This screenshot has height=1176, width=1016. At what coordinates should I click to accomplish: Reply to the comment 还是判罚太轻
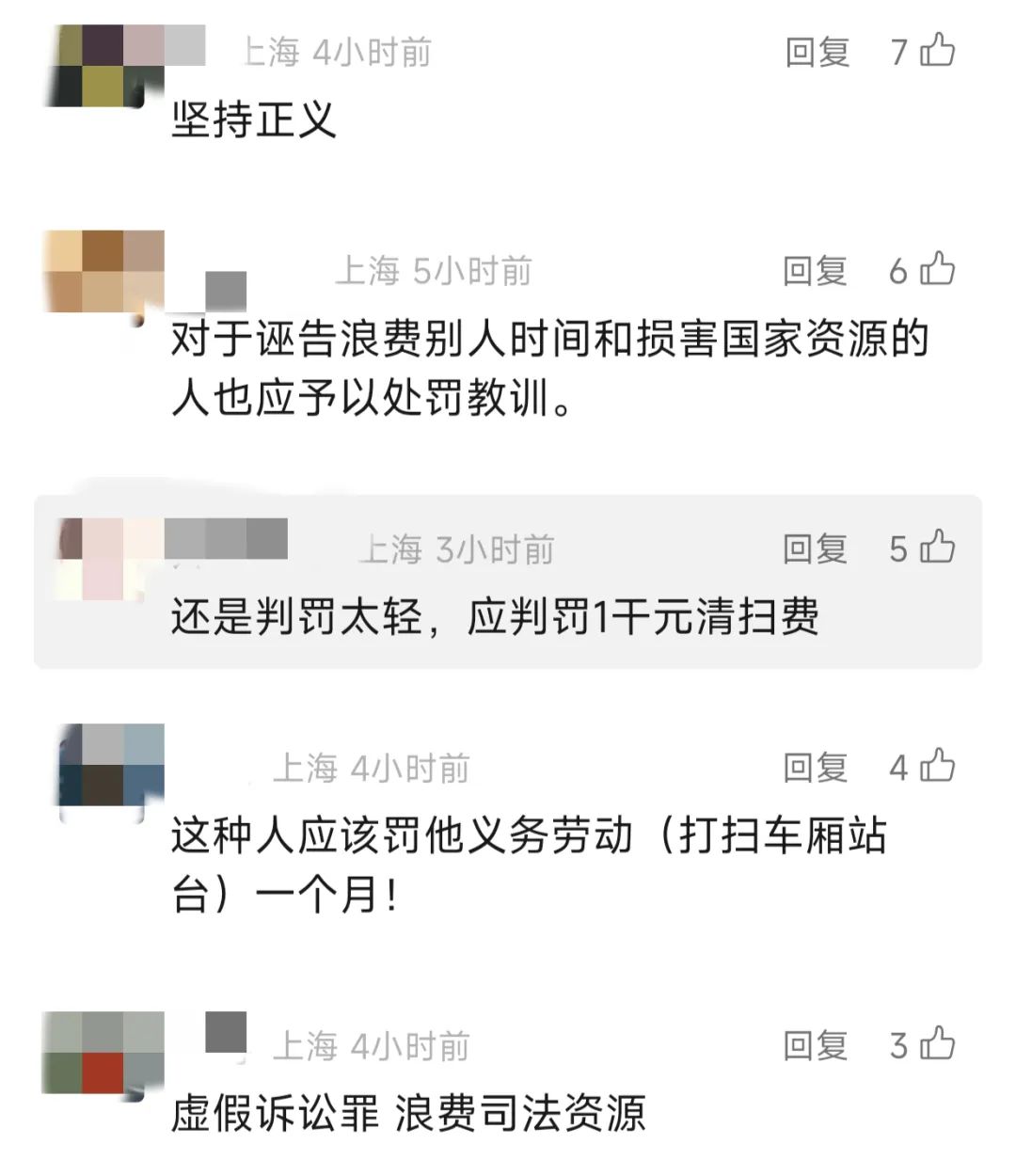(x=815, y=548)
